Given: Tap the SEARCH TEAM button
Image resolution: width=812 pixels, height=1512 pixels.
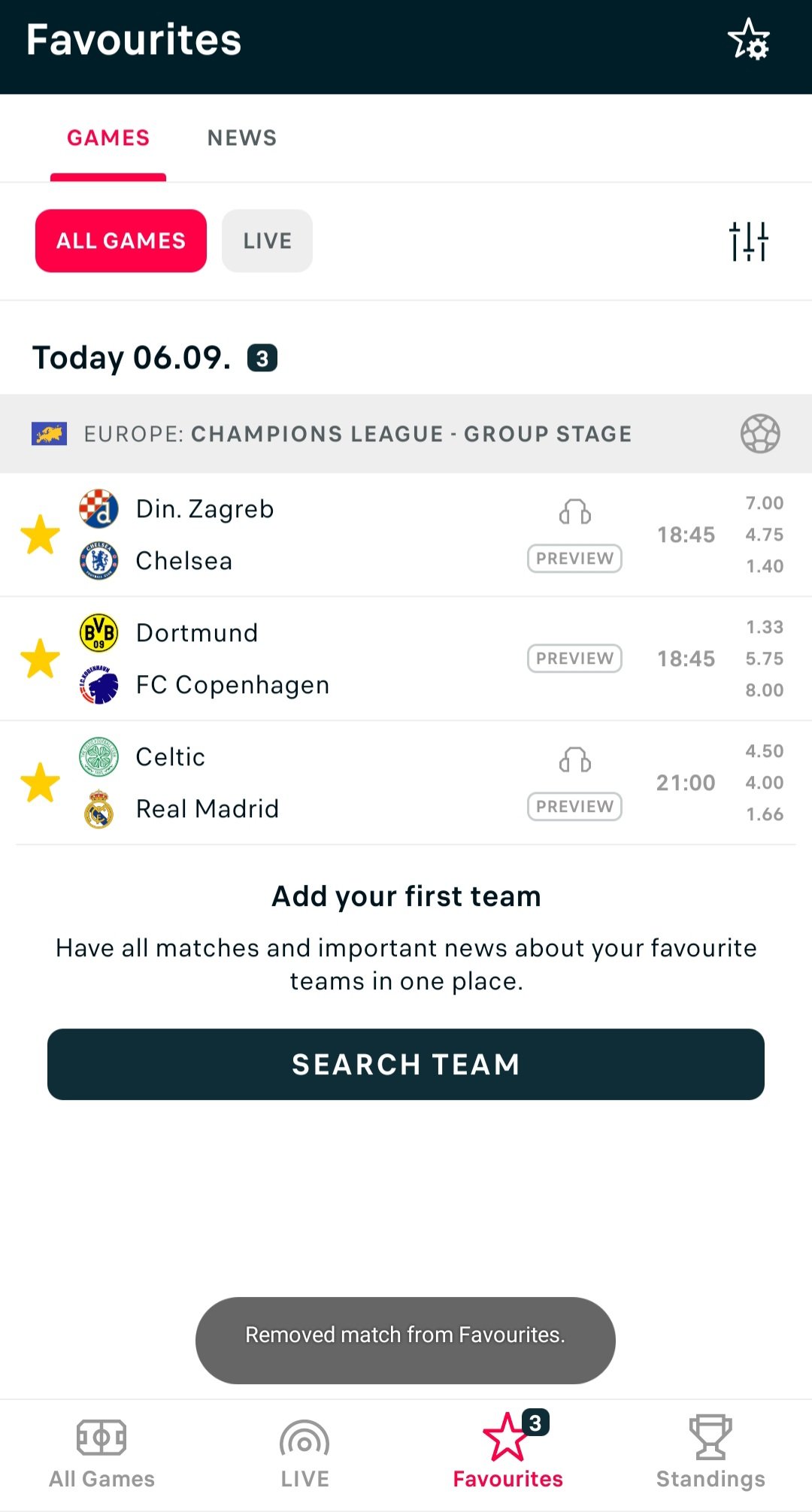Looking at the screenshot, I should (x=406, y=1065).
